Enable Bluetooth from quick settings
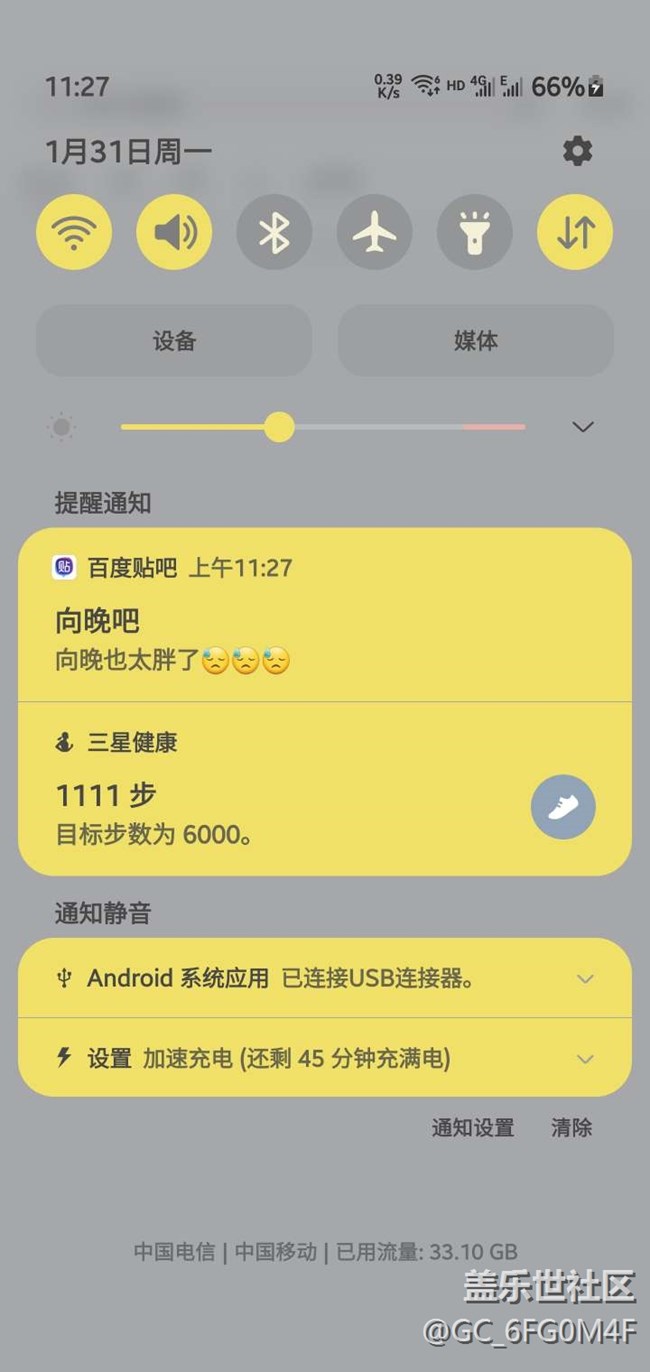This screenshot has width=650, height=1372. 274,232
